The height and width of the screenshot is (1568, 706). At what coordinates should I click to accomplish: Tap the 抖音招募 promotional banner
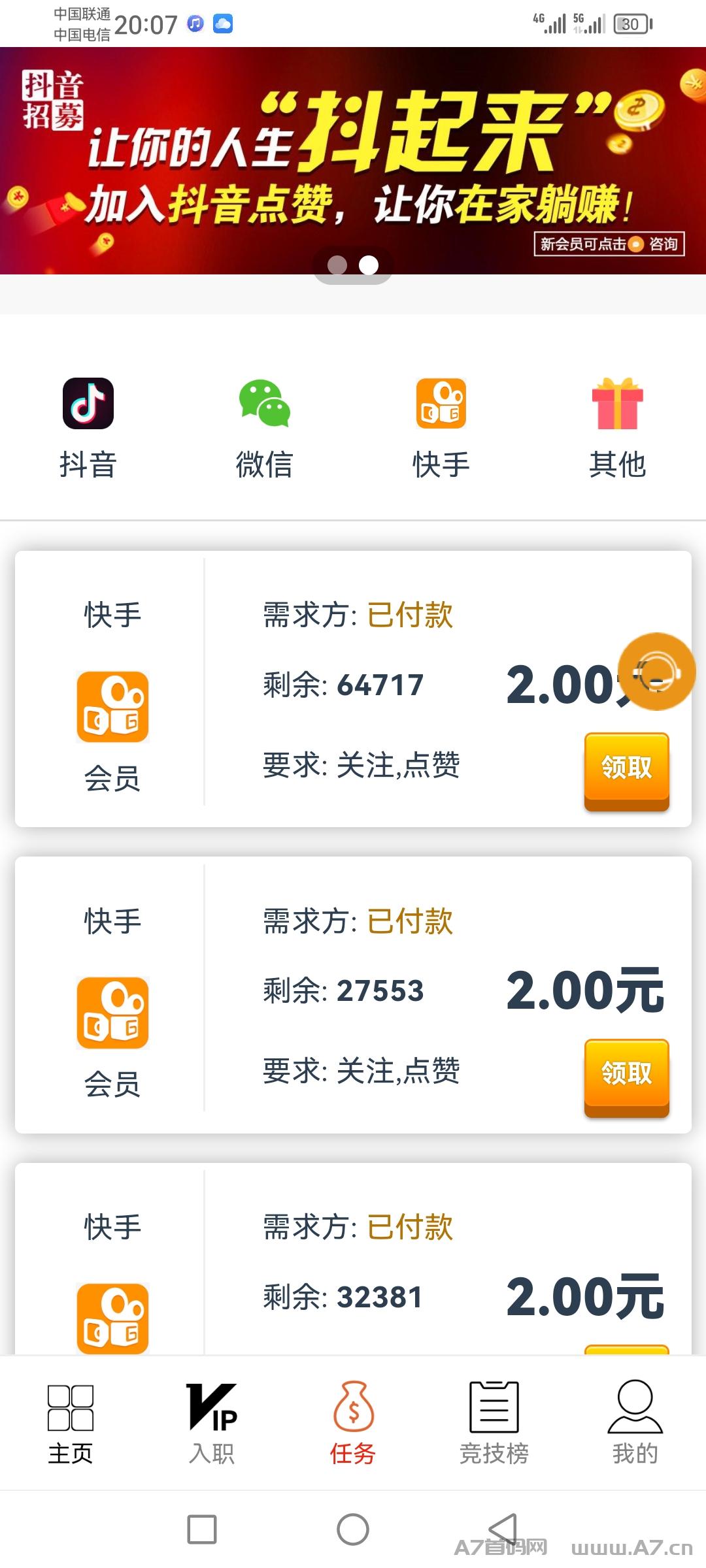[x=353, y=161]
